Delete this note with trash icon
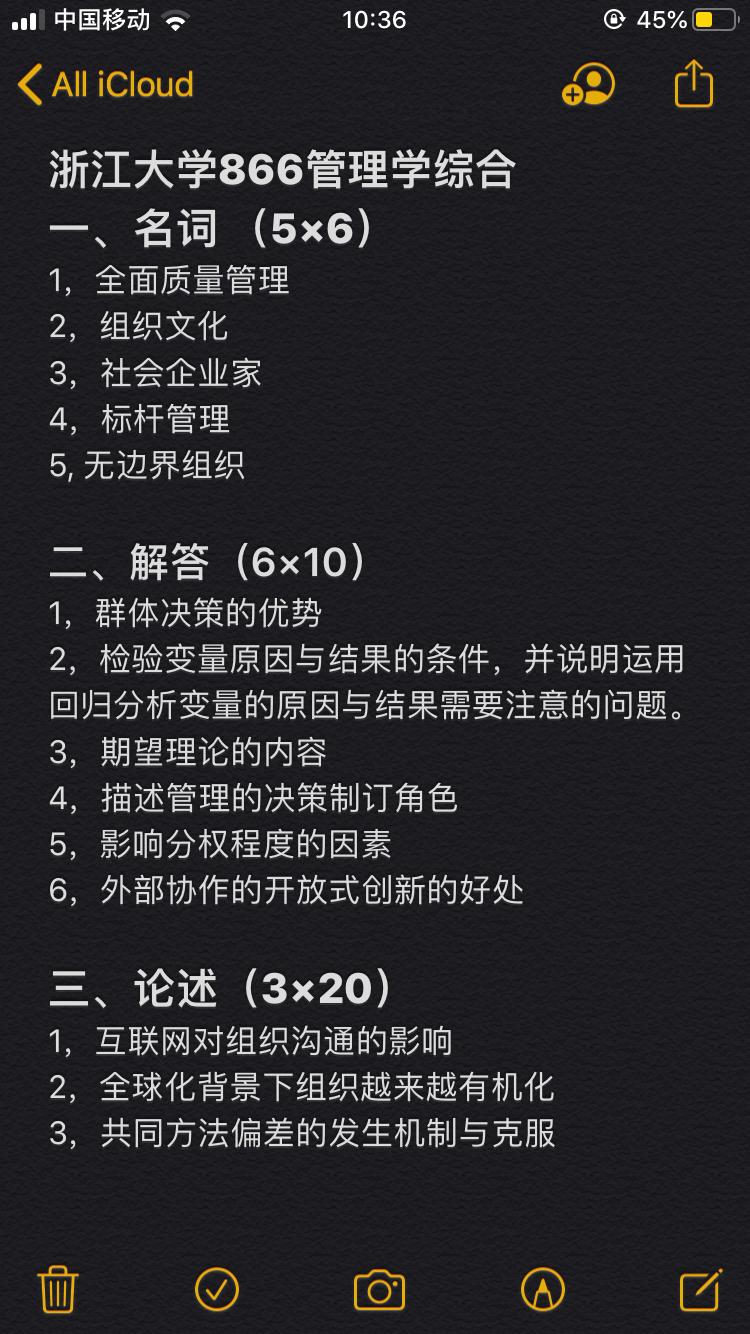Screen dimensions: 750x1334 pos(58,1288)
